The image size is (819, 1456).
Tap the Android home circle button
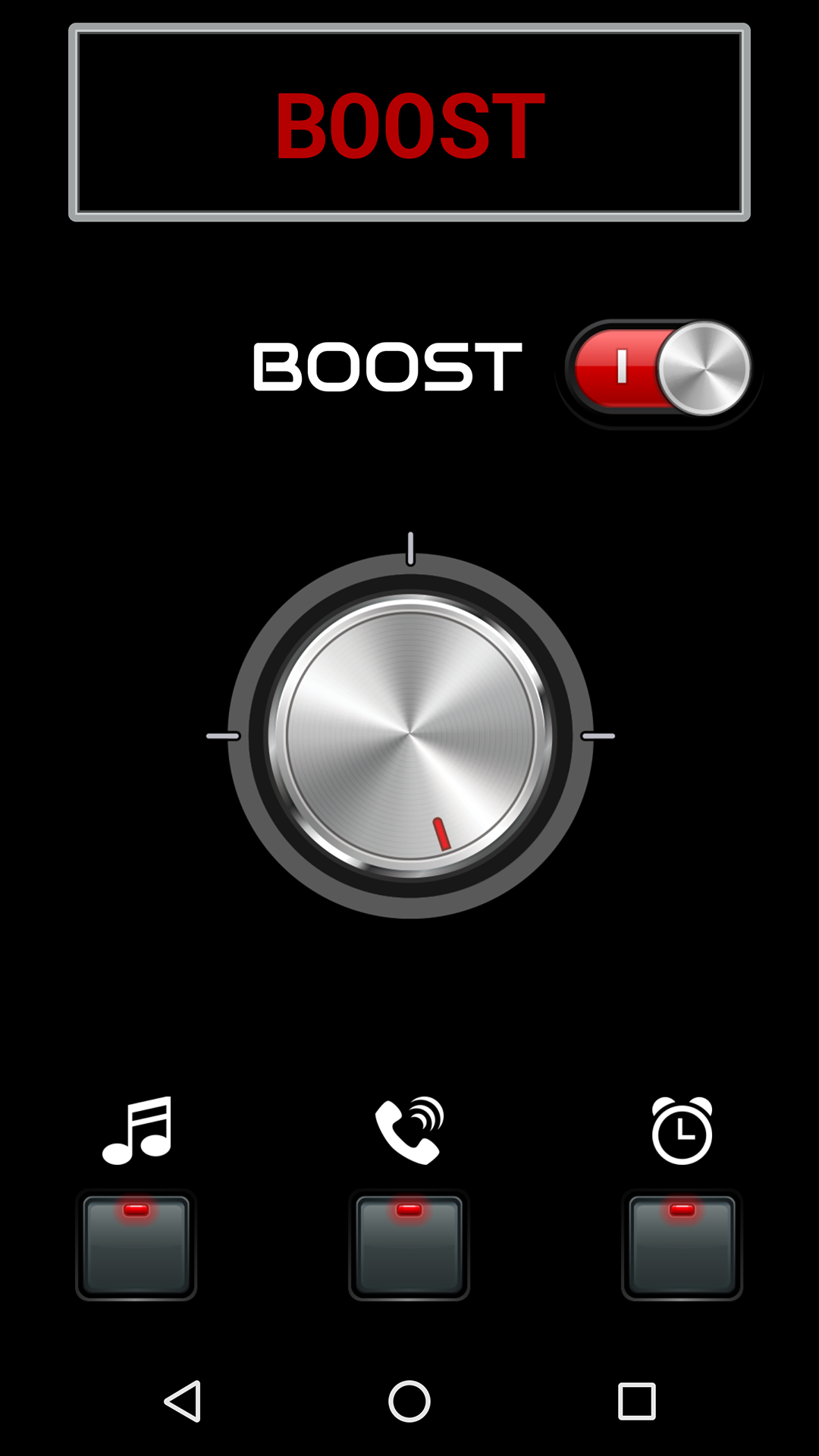click(x=409, y=1401)
